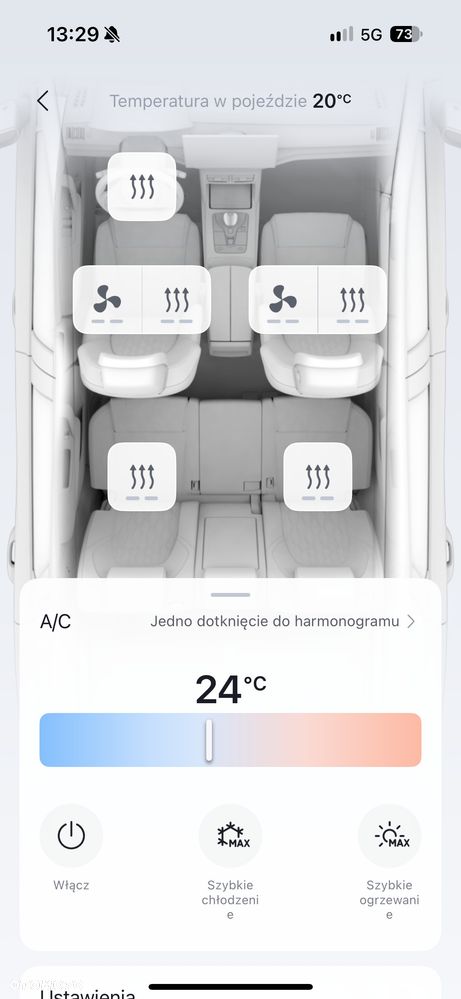The height and width of the screenshot is (999, 461).
Task: Turn on front passenger seat heating
Action: click(352, 299)
